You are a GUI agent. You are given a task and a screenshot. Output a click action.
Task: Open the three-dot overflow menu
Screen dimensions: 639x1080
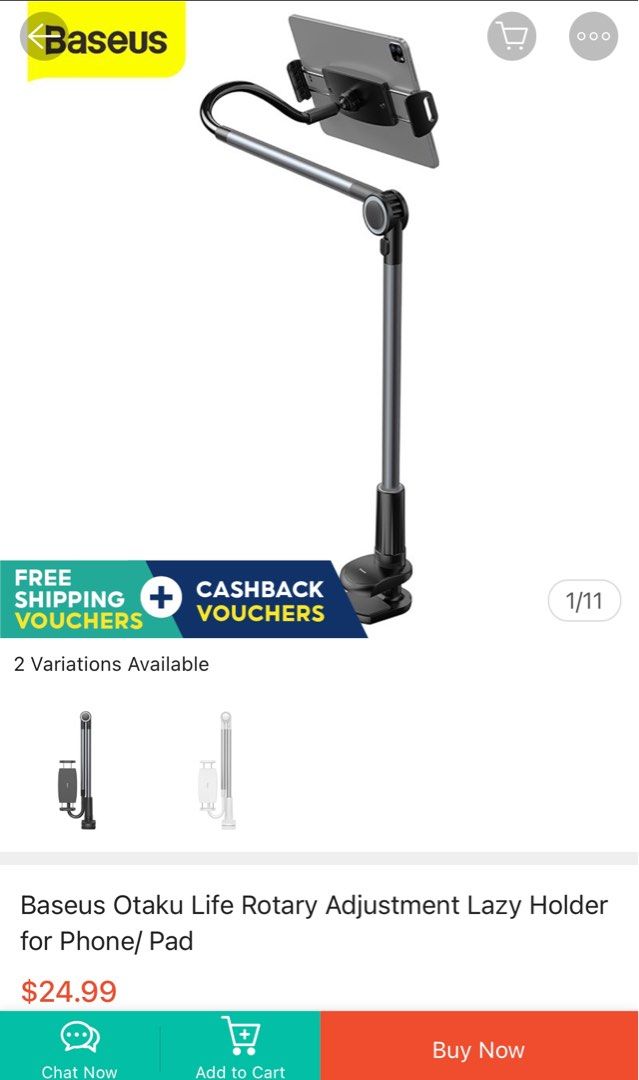[x=593, y=37]
